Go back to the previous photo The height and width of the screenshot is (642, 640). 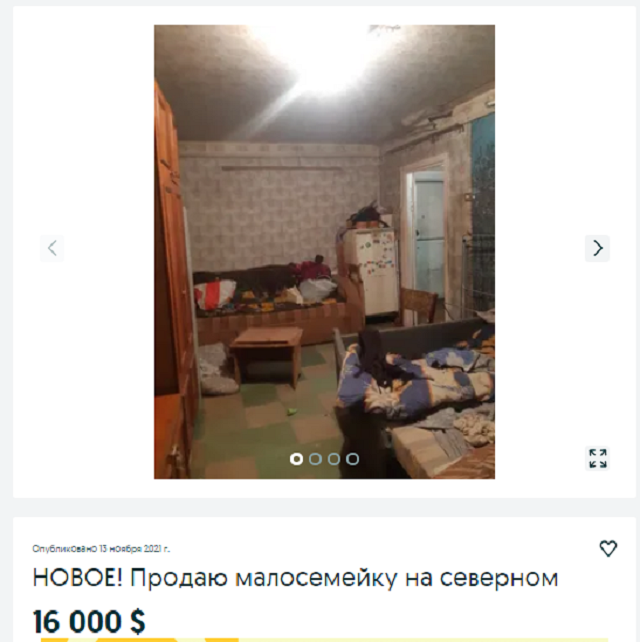coord(52,248)
